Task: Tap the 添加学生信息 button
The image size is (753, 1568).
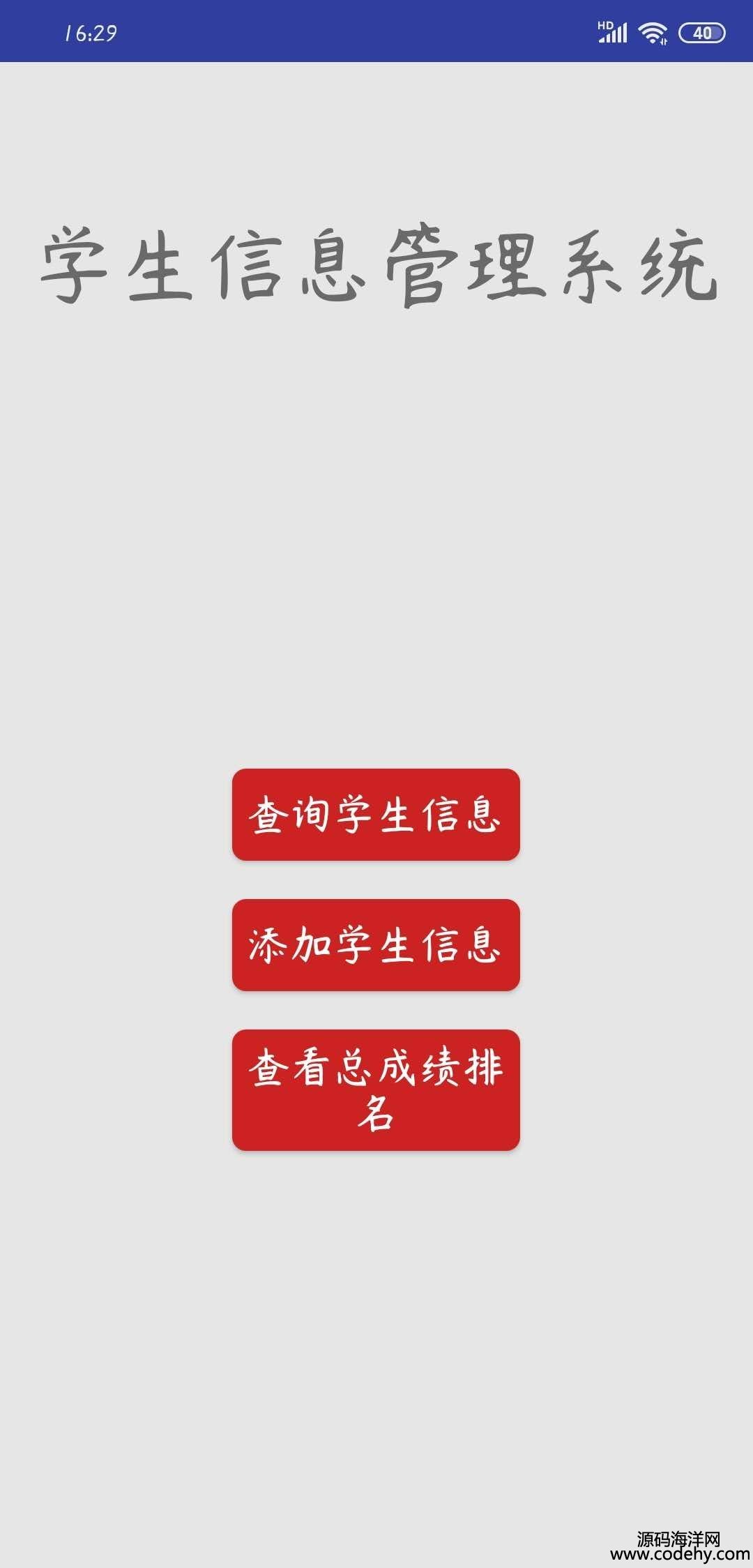Action: [x=376, y=945]
